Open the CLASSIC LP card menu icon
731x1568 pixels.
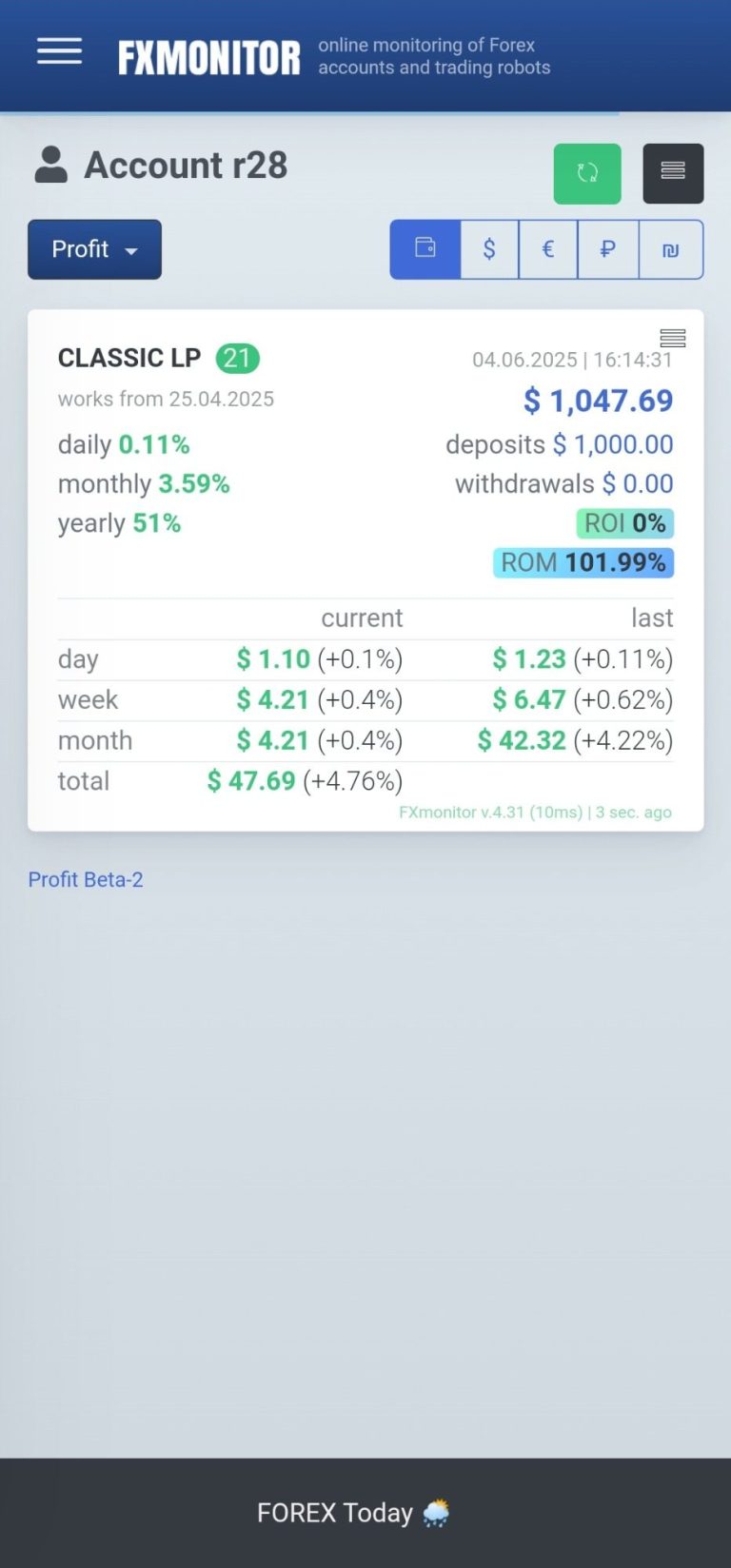[673, 338]
